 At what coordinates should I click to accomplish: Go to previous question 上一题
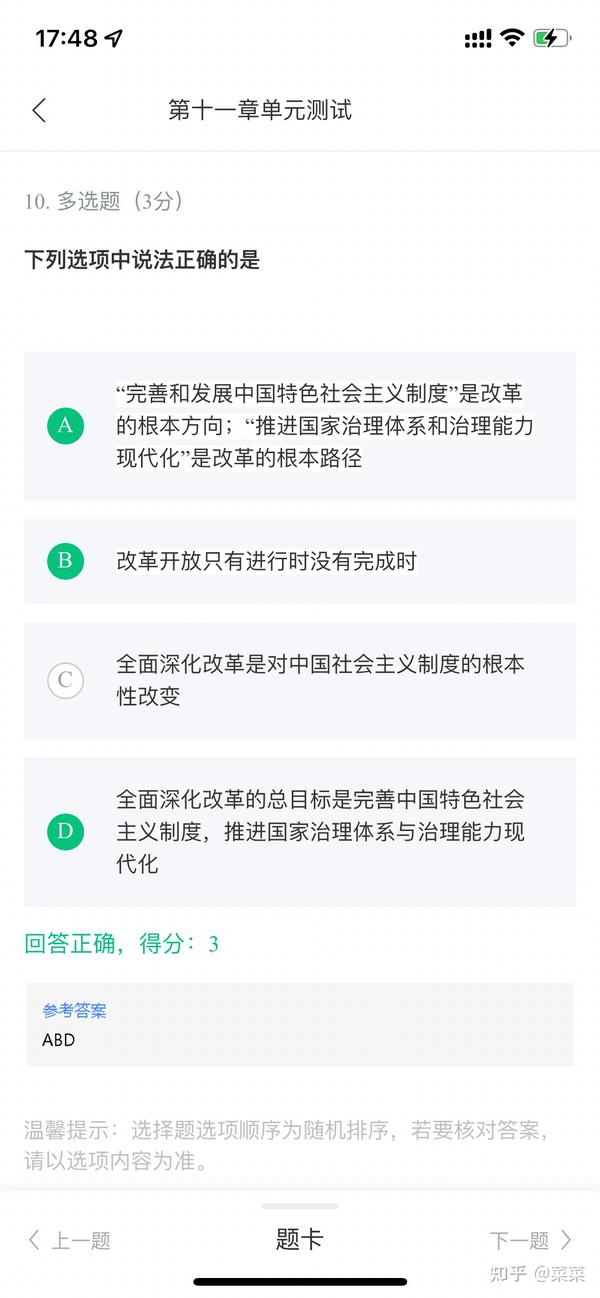[x=69, y=1240]
